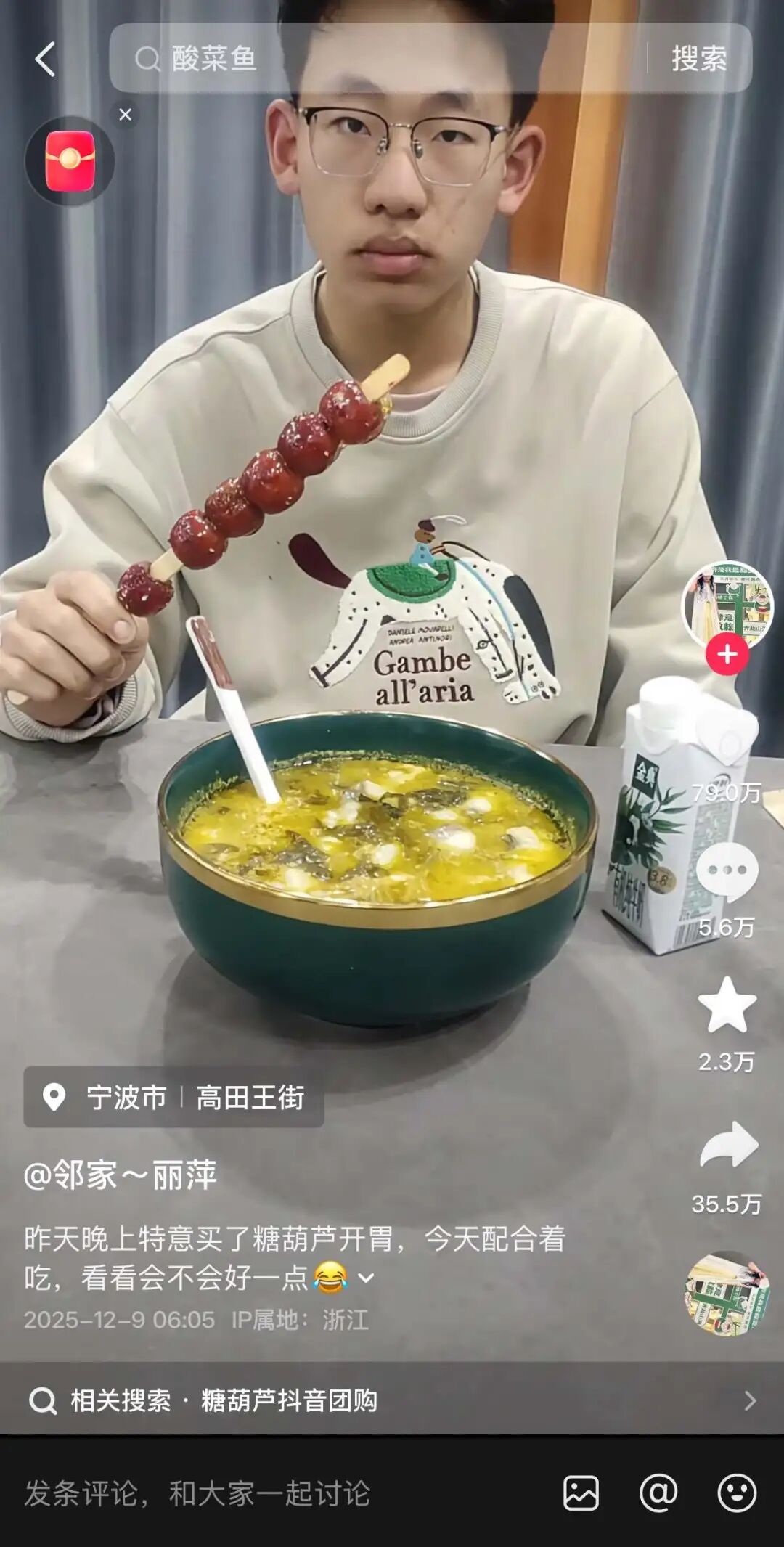784x1547 pixels.
Task: Favorite the video using the star icon
Action: coord(727,1005)
